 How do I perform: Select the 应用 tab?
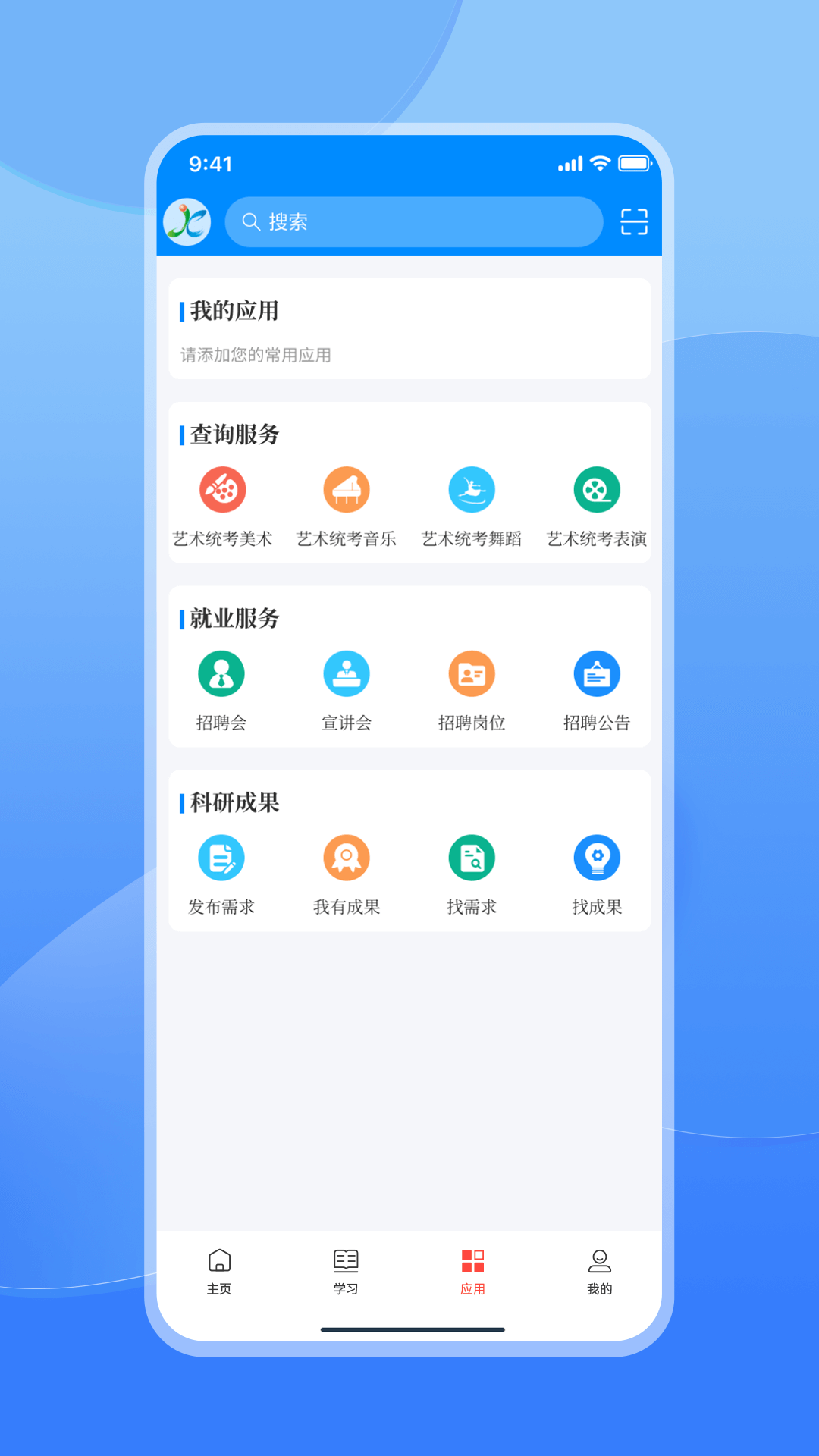472,1272
